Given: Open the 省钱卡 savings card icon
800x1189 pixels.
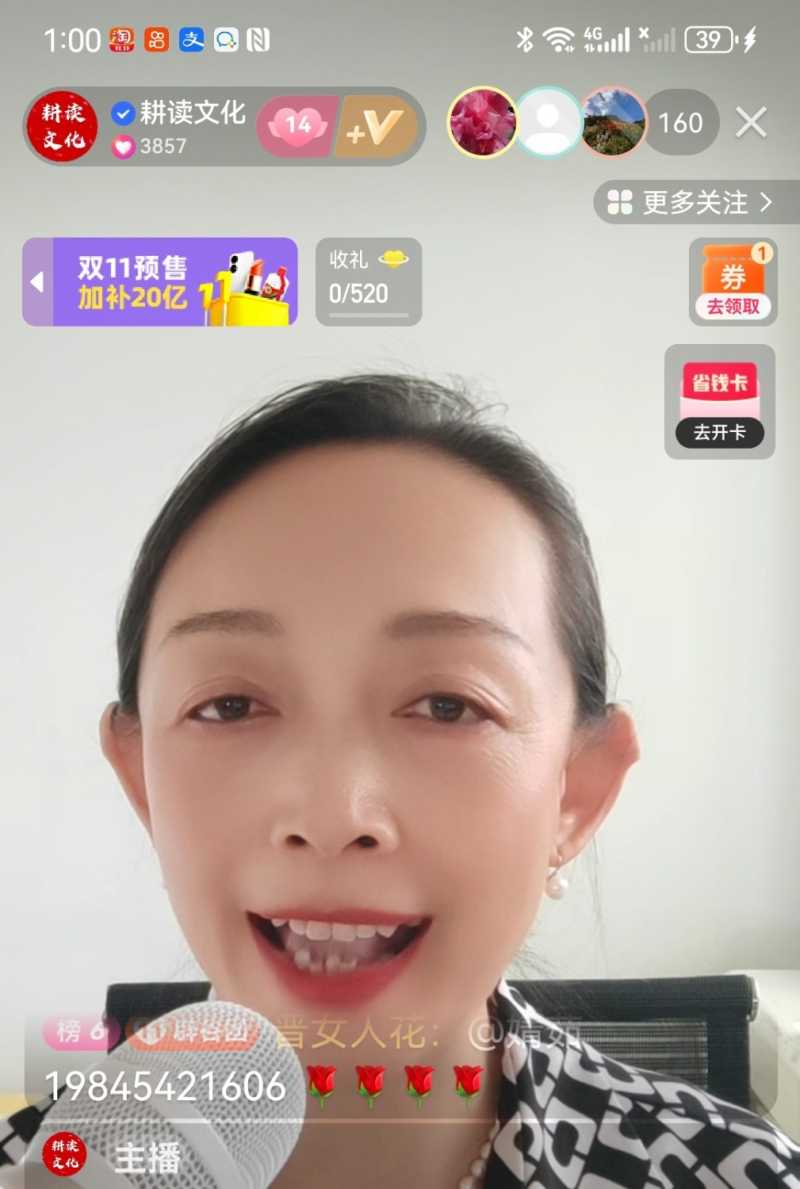Looking at the screenshot, I should (720, 399).
